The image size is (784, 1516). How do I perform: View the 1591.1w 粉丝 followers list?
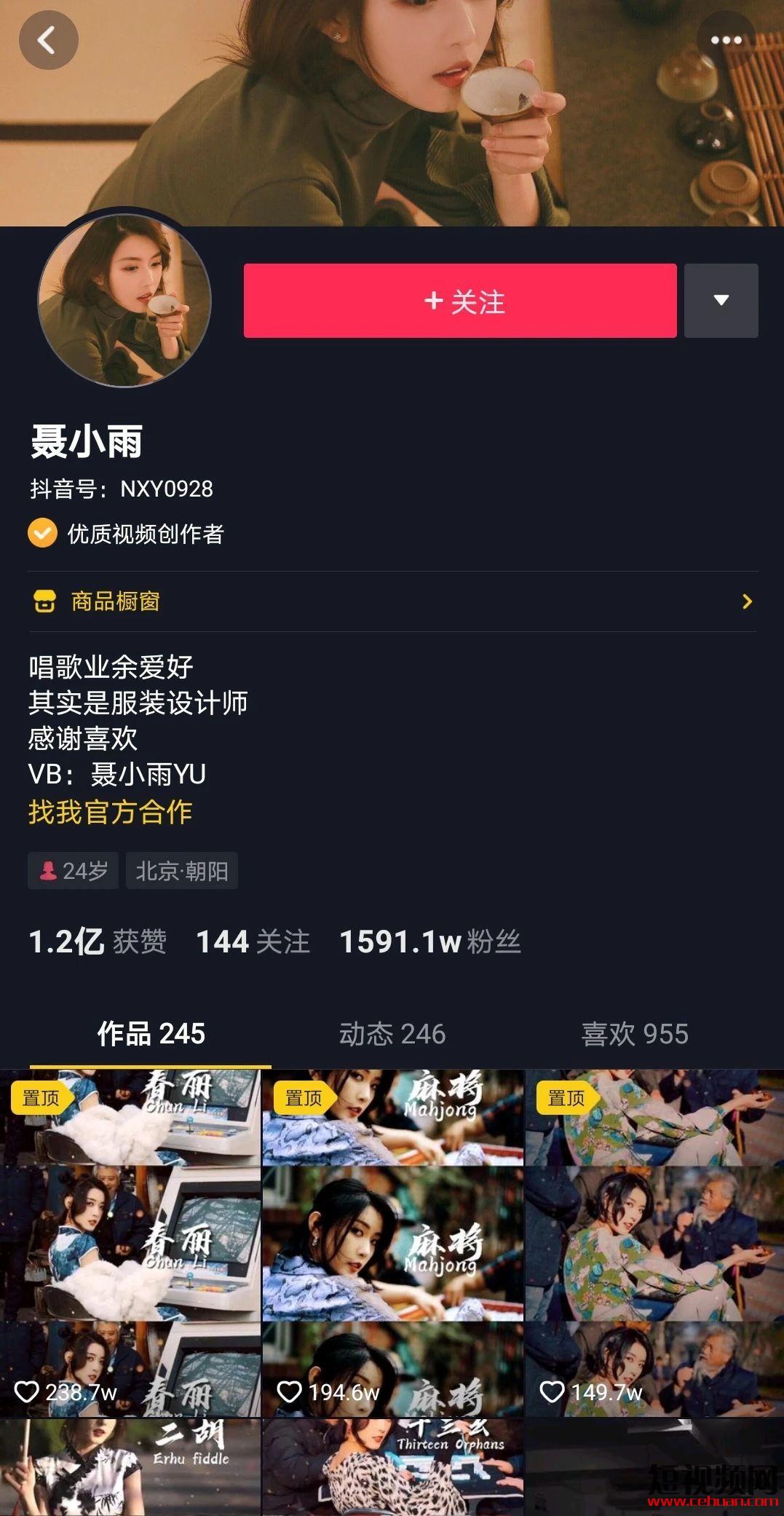[429, 941]
